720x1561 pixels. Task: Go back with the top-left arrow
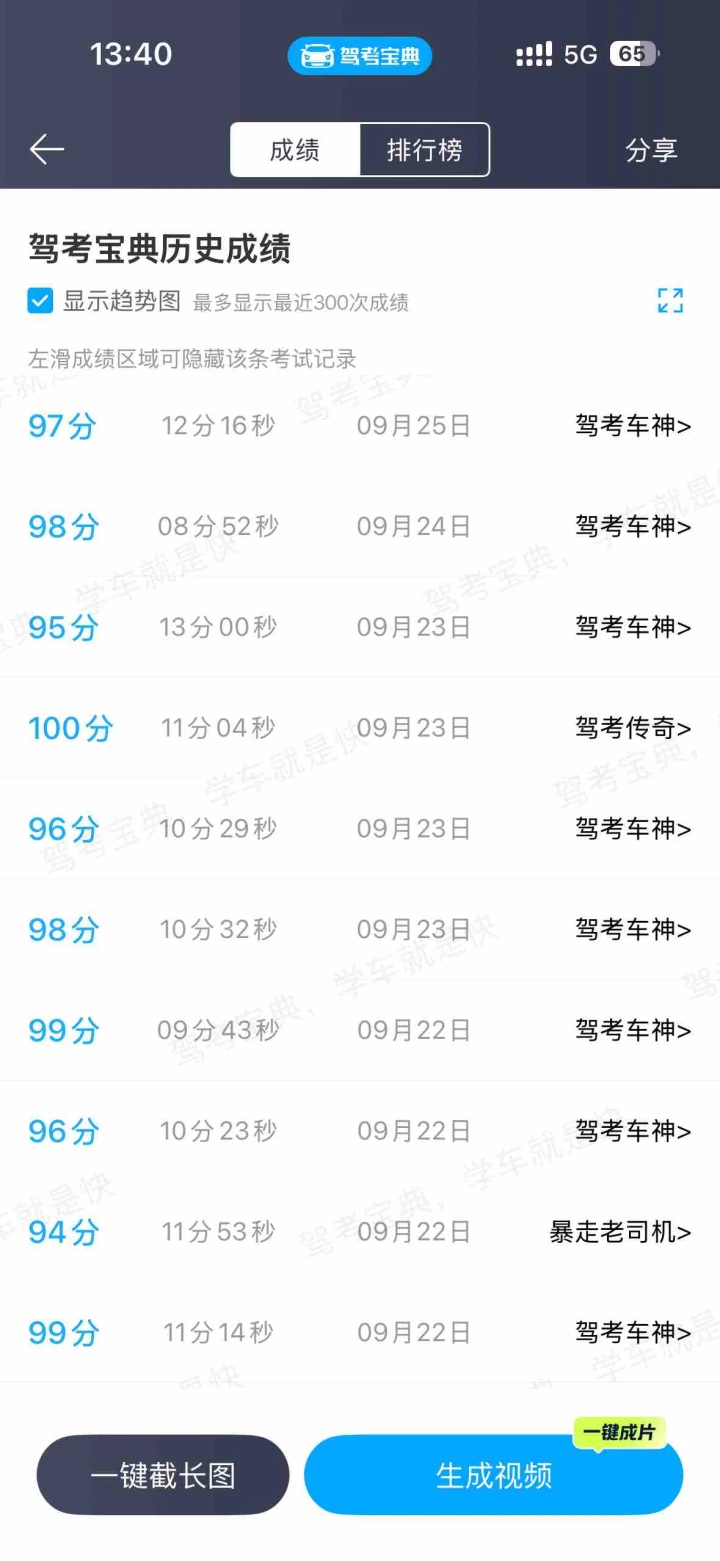pyautogui.click(x=47, y=150)
